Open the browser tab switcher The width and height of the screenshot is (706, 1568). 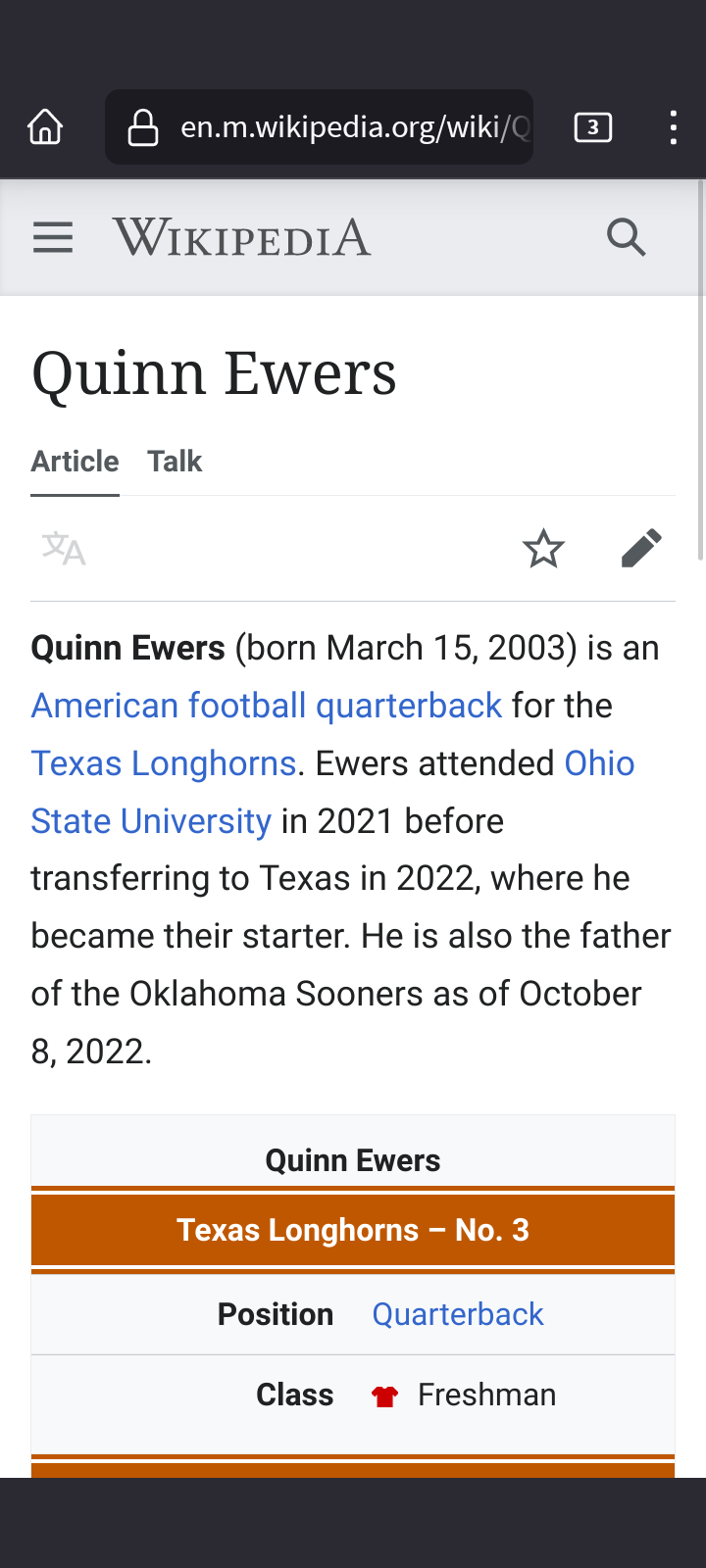click(593, 127)
